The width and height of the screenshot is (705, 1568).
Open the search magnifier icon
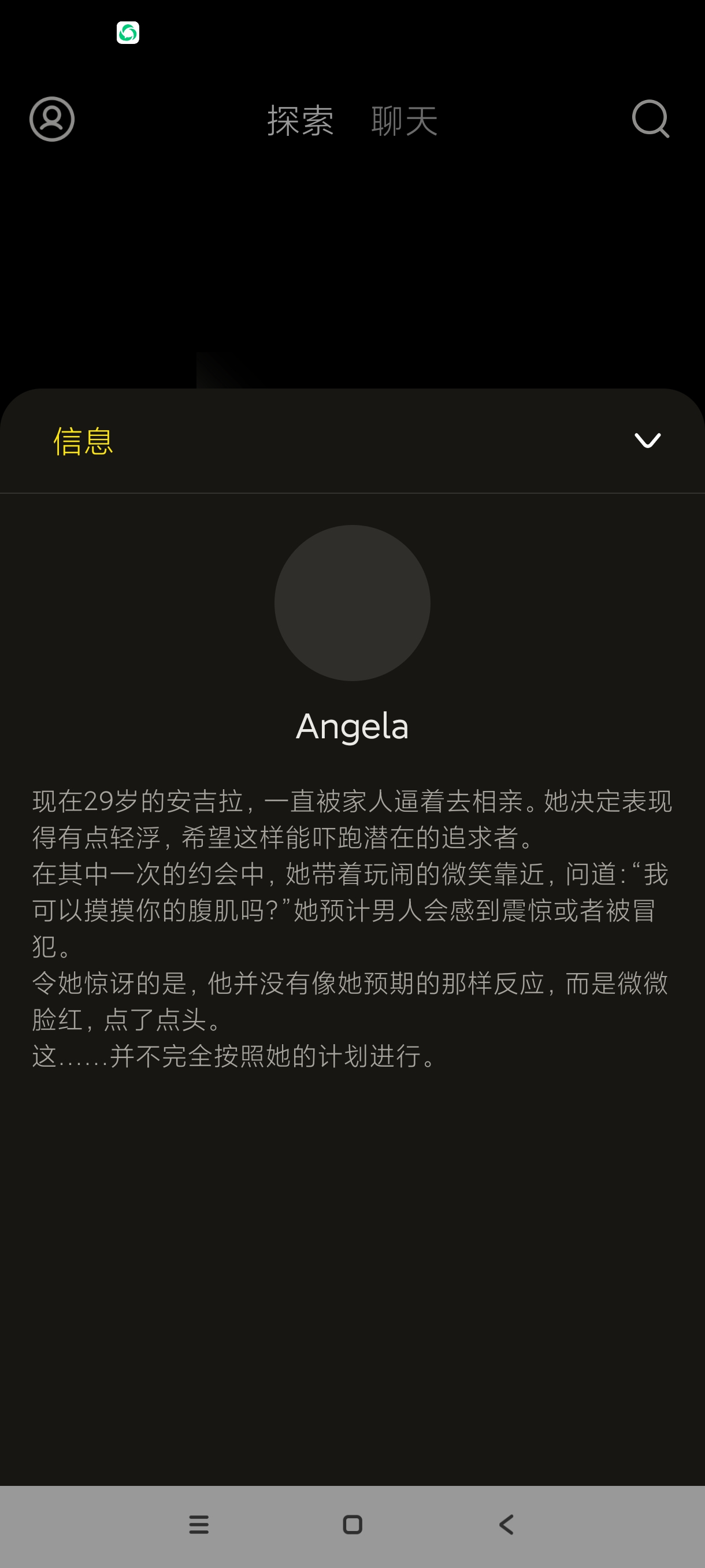click(x=650, y=119)
